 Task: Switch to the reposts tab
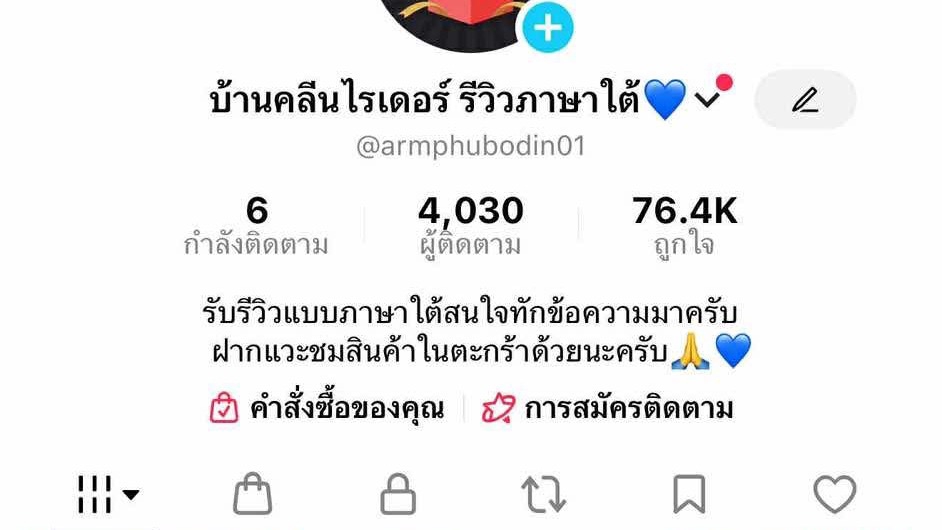coord(544,494)
